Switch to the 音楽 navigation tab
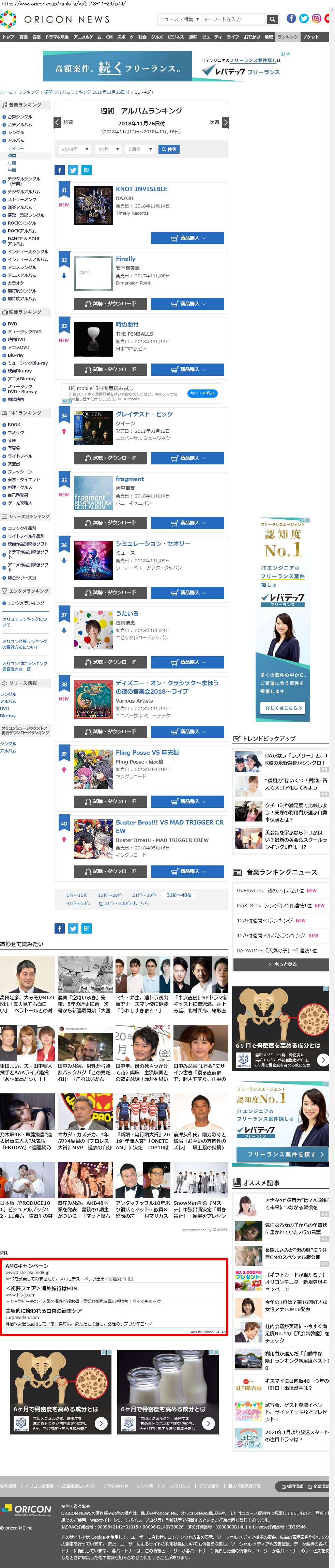 point(36,37)
